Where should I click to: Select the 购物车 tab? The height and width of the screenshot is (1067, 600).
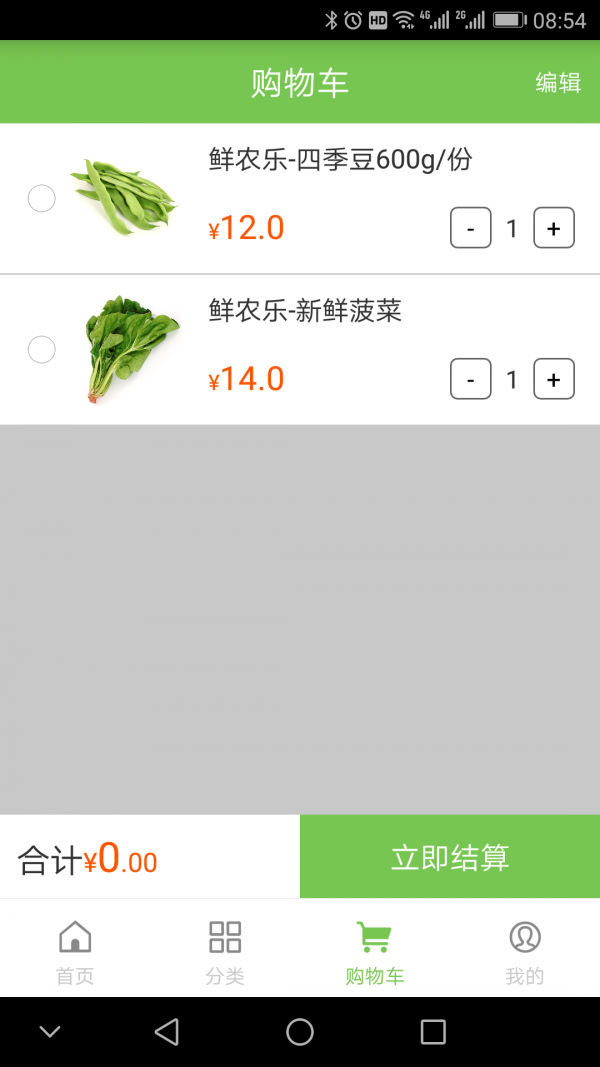pos(375,951)
